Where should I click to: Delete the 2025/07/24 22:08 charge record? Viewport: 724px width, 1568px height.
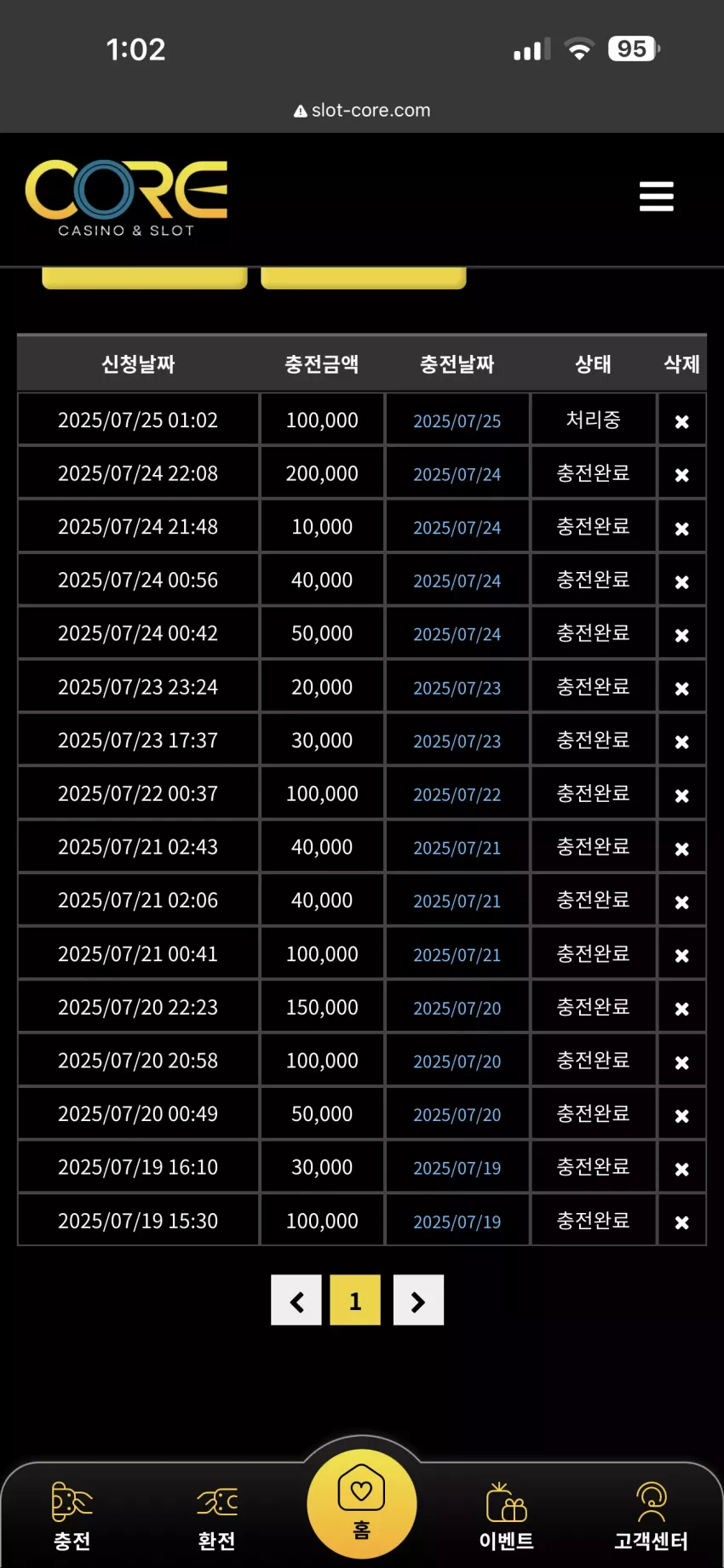click(x=681, y=475)
